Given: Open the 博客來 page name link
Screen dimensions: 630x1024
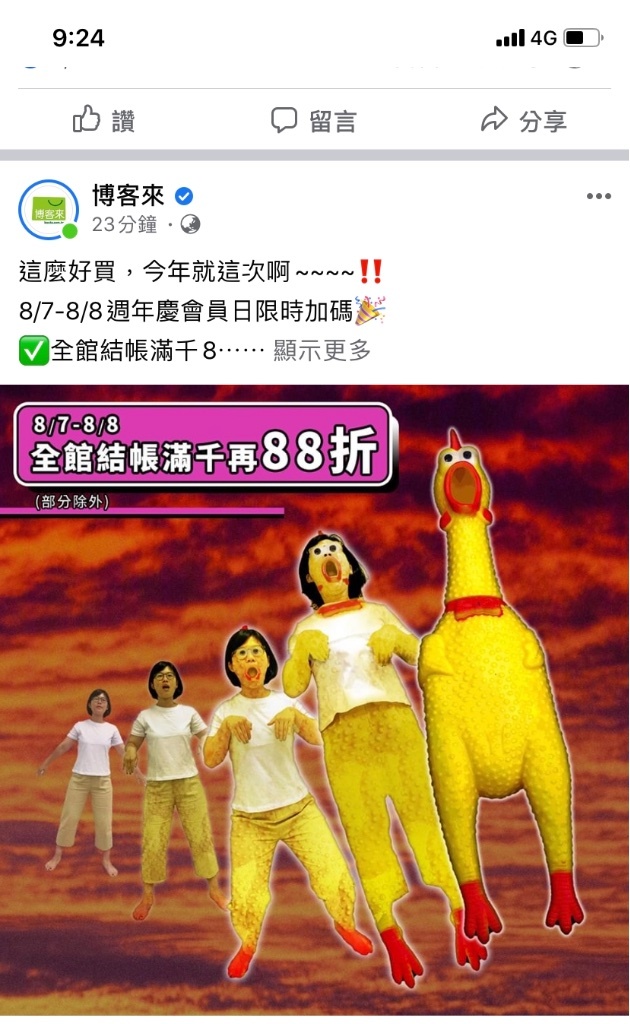Looking at the screenshot, I should click(x=128, y=195).
